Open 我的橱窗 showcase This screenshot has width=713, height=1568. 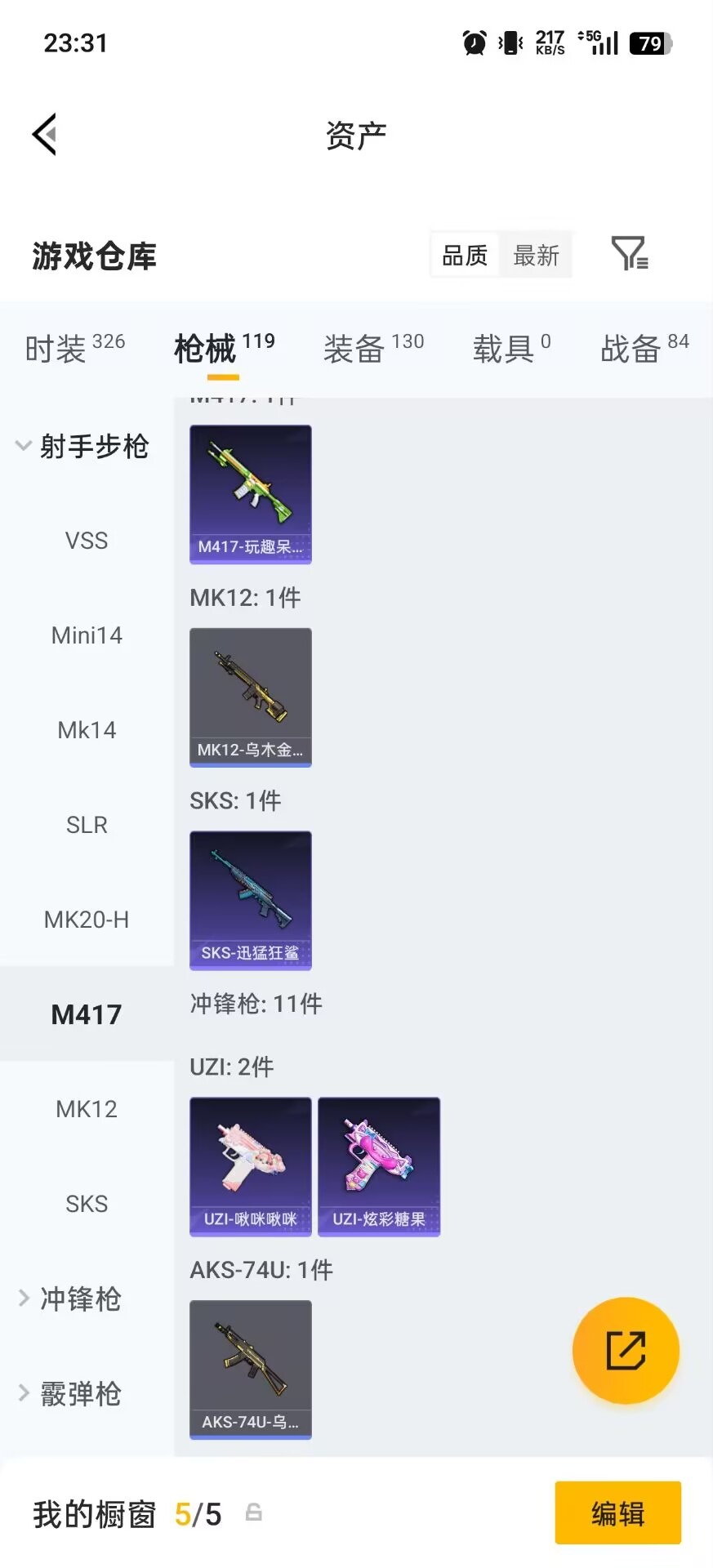(94, 1513)
